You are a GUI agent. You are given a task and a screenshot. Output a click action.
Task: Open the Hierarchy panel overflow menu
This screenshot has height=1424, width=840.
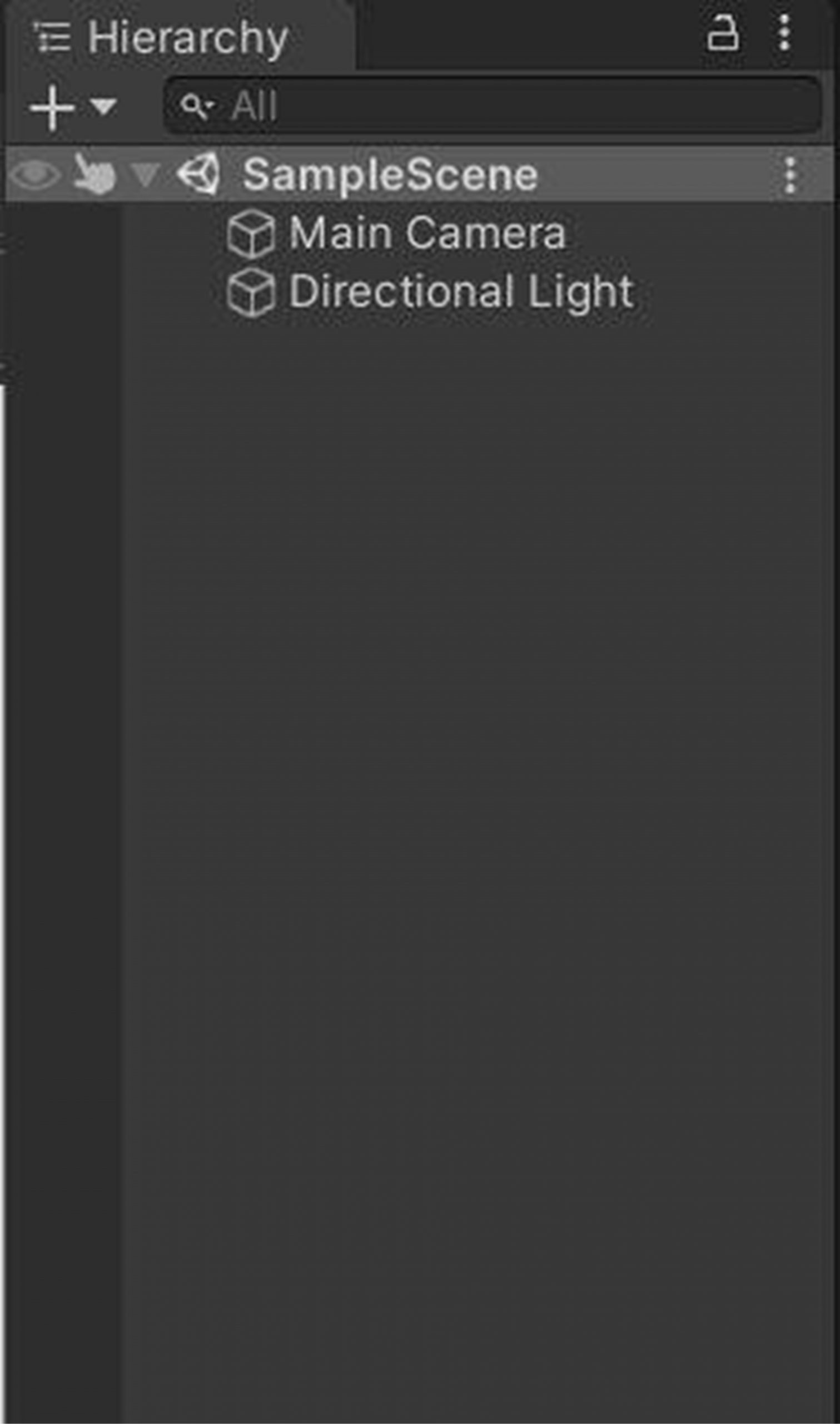(784, 33)
